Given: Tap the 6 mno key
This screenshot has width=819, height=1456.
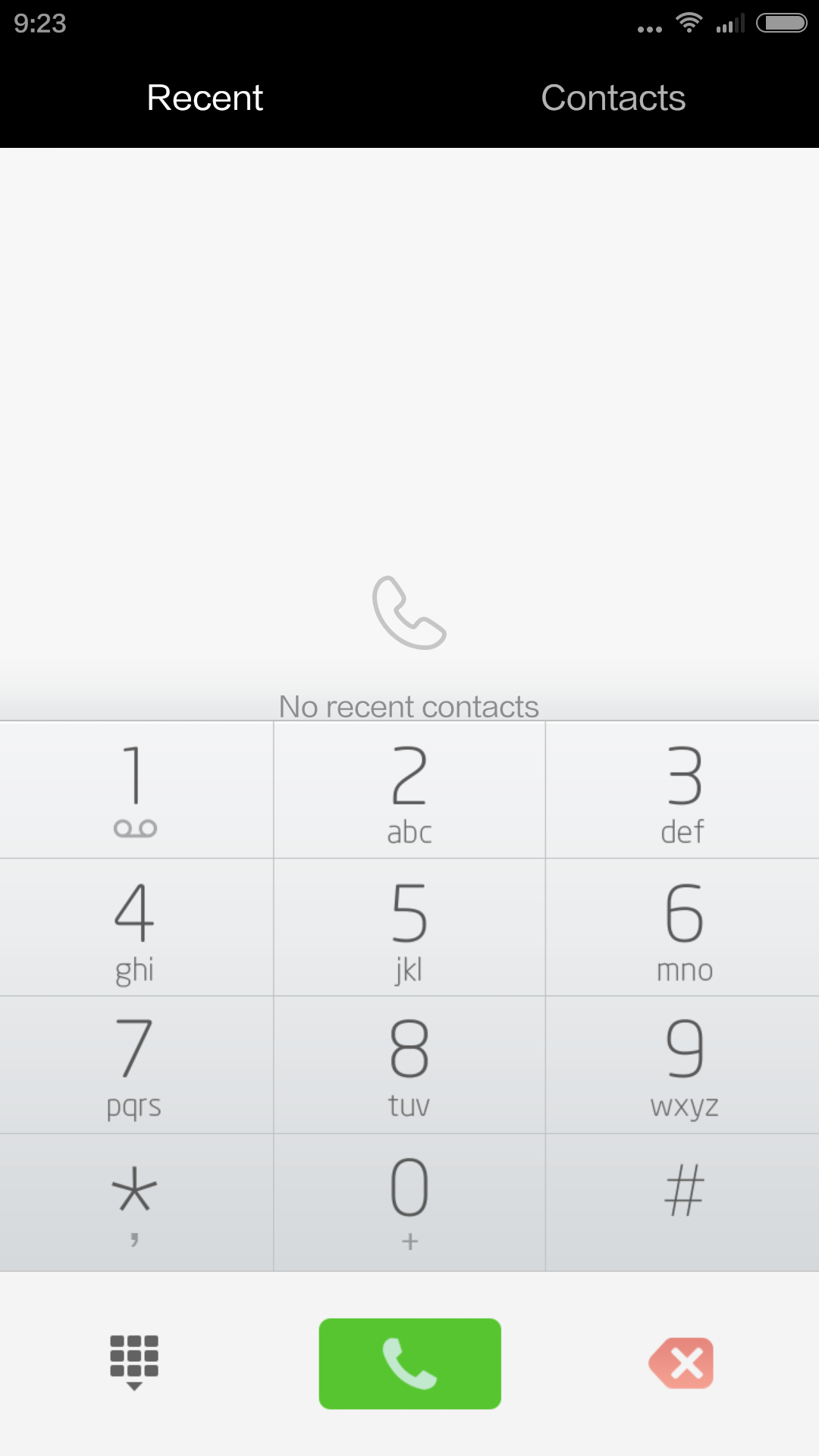Looking at the screenshot, I should pos(682,927).
